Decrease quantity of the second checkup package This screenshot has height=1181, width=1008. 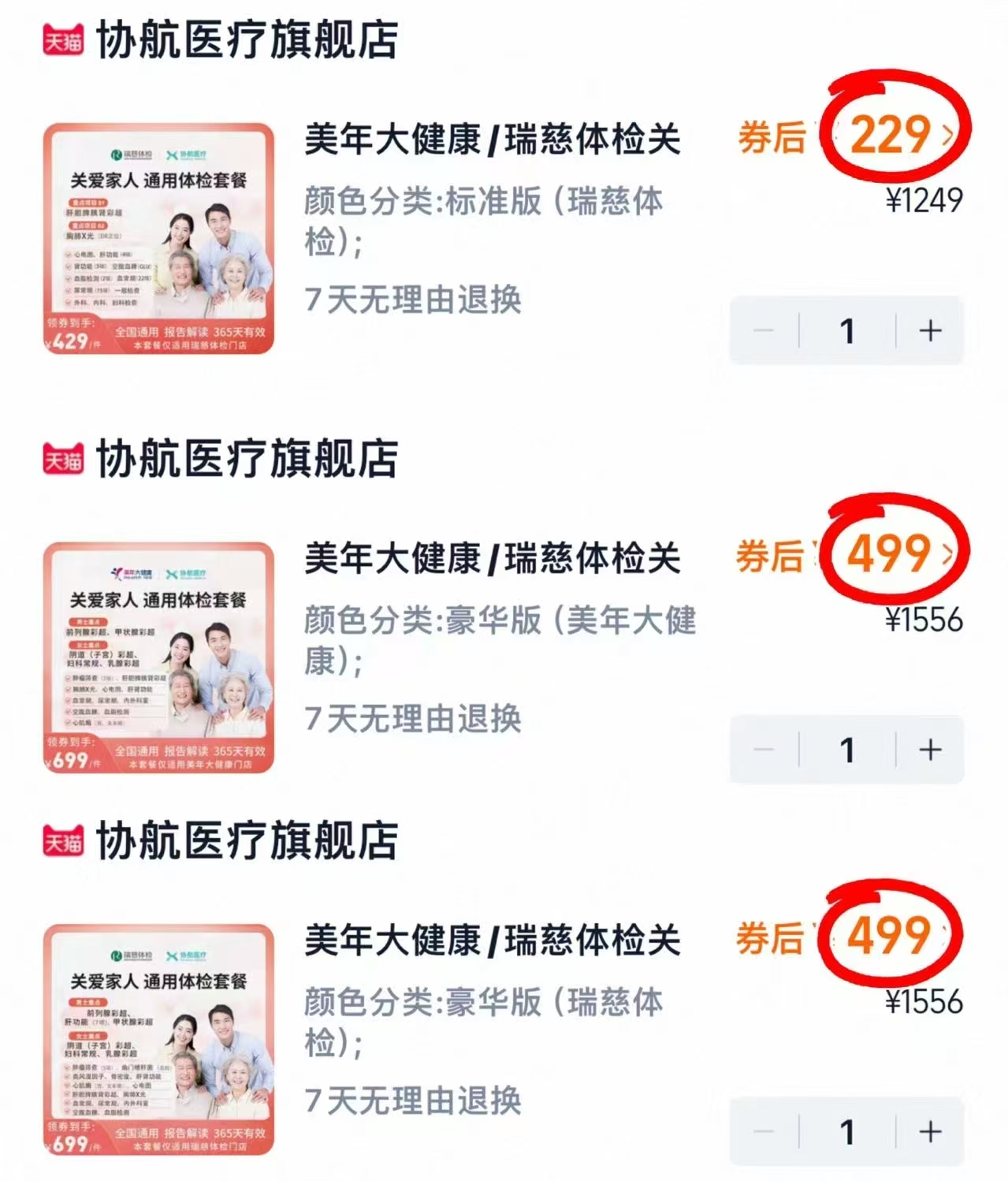pyautogui.click(x=762, y=751)
